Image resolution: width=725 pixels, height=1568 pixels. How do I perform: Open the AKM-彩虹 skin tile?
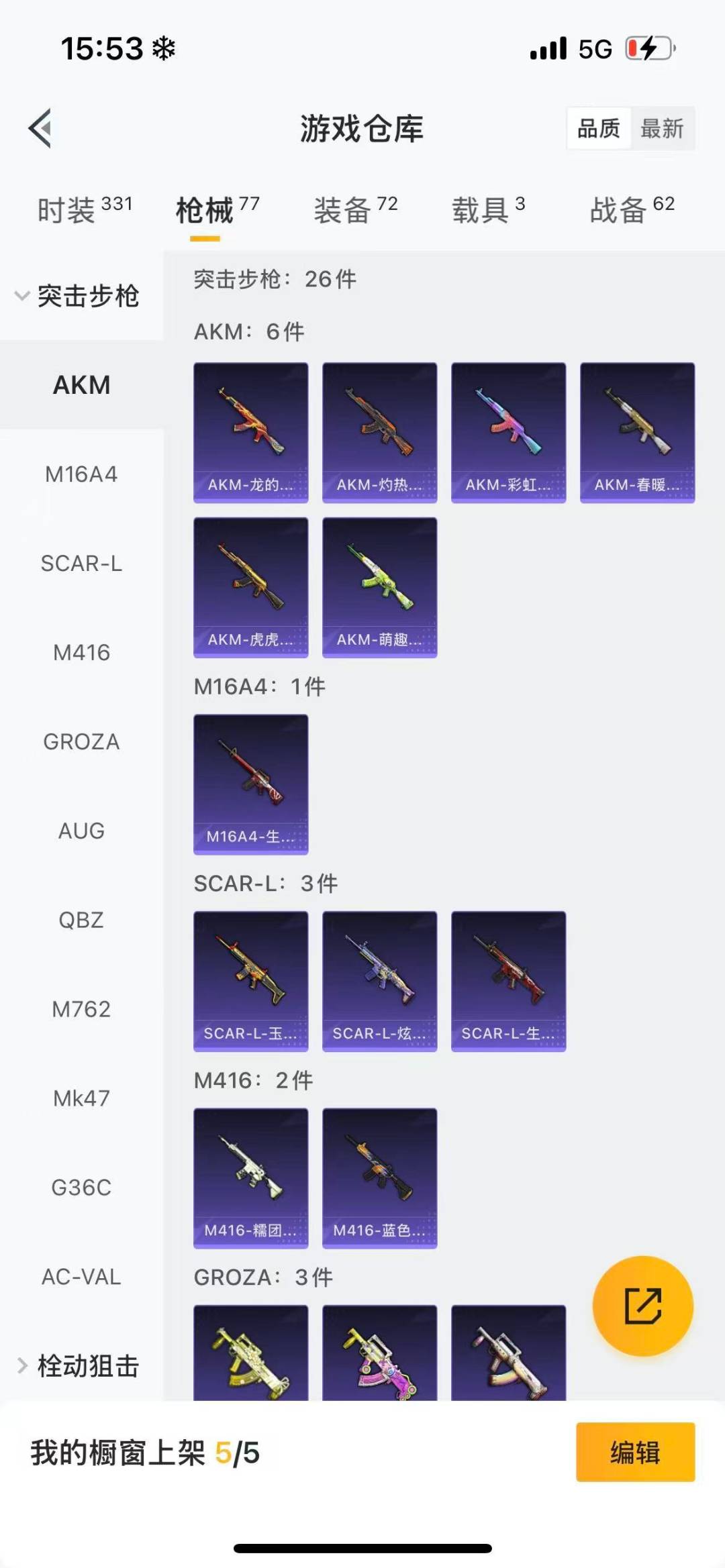(x=508, y=433)
